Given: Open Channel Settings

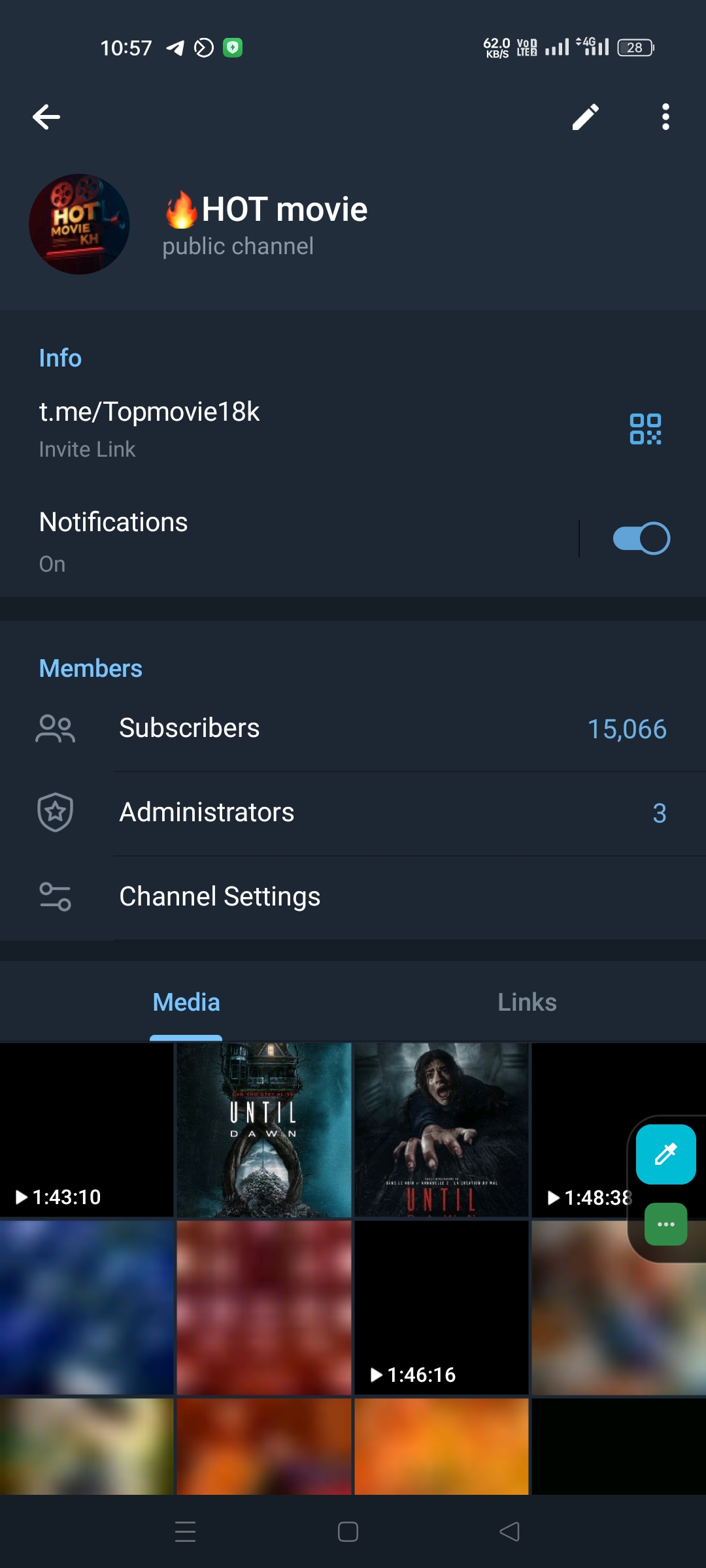Looking at the screenshot, I should click(353, 897).
